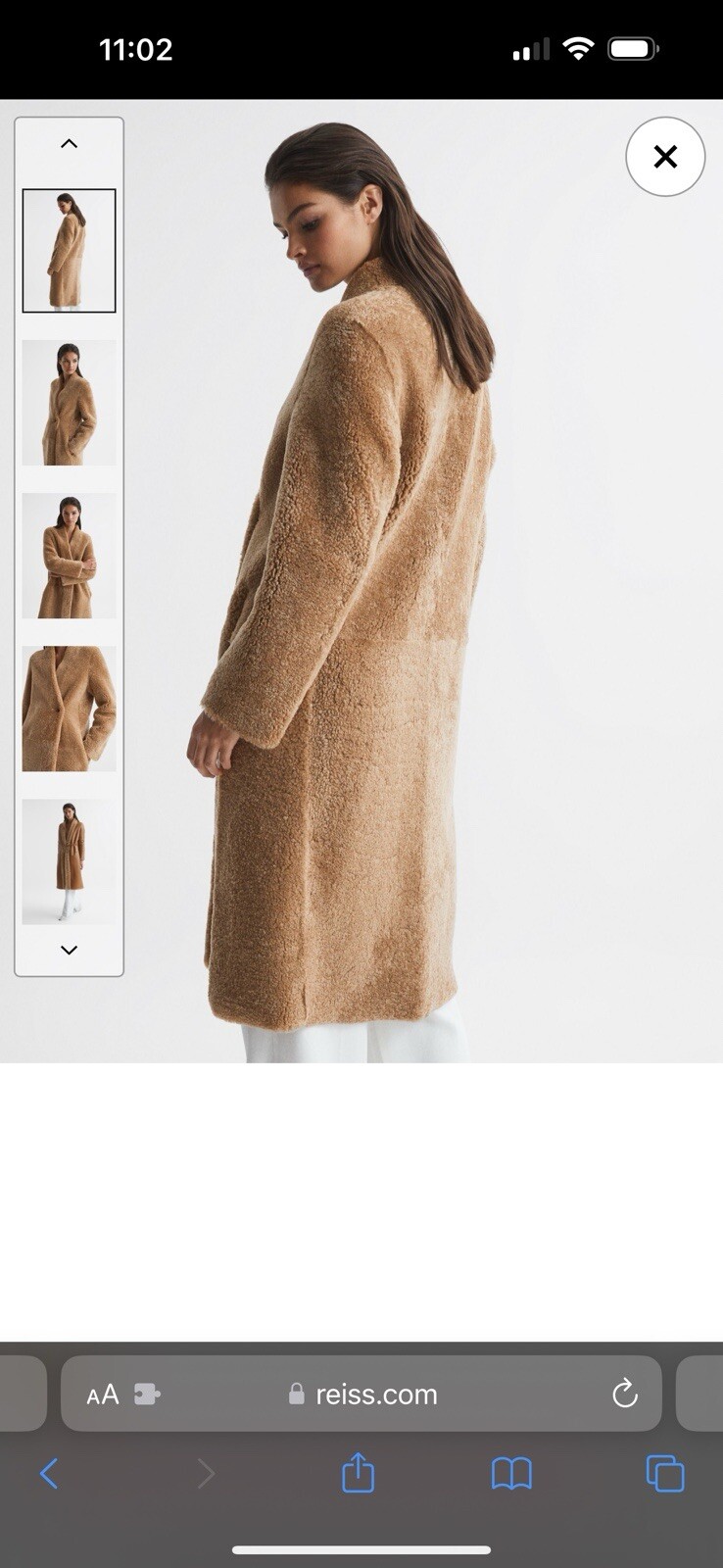Select the fifth thumbnail with full-length view
Screen dimensions: 723x1568
tap(69, 861)
